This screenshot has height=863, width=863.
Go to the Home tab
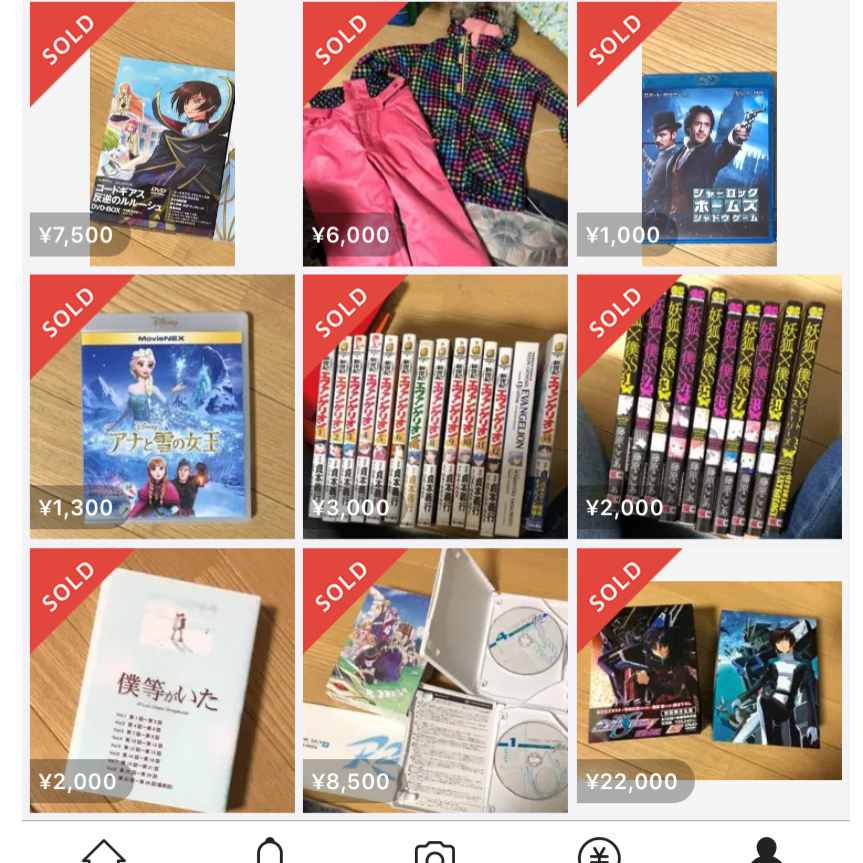pos(105,851)
